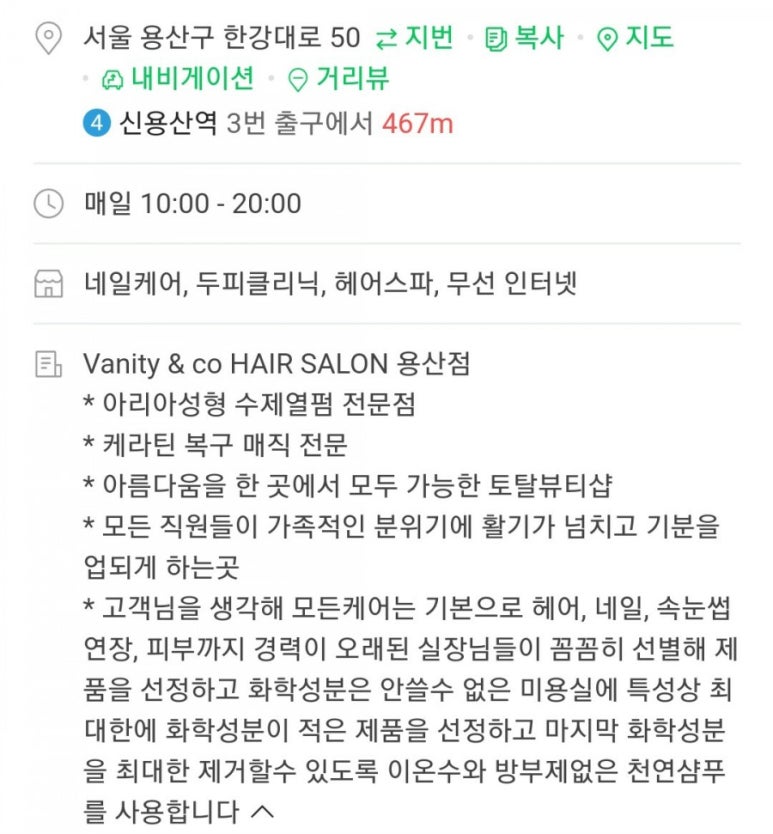The height and width of the screenshot is (834, 773).
Task: Open the 거리뷰 street view
Action: [338, 79]
